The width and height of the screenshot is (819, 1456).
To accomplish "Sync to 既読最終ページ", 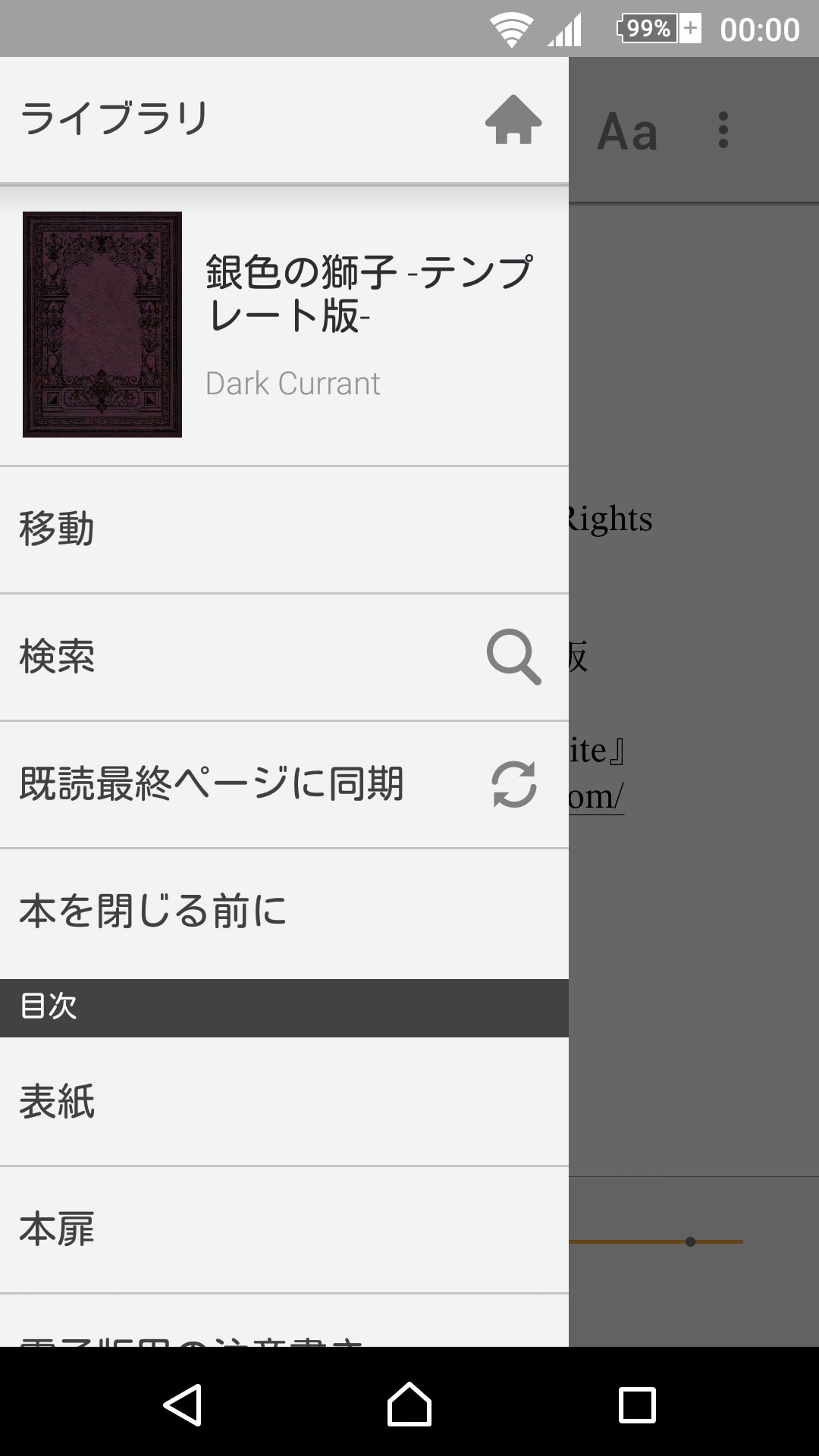I will pyautogui.click(x=284, y=784).
